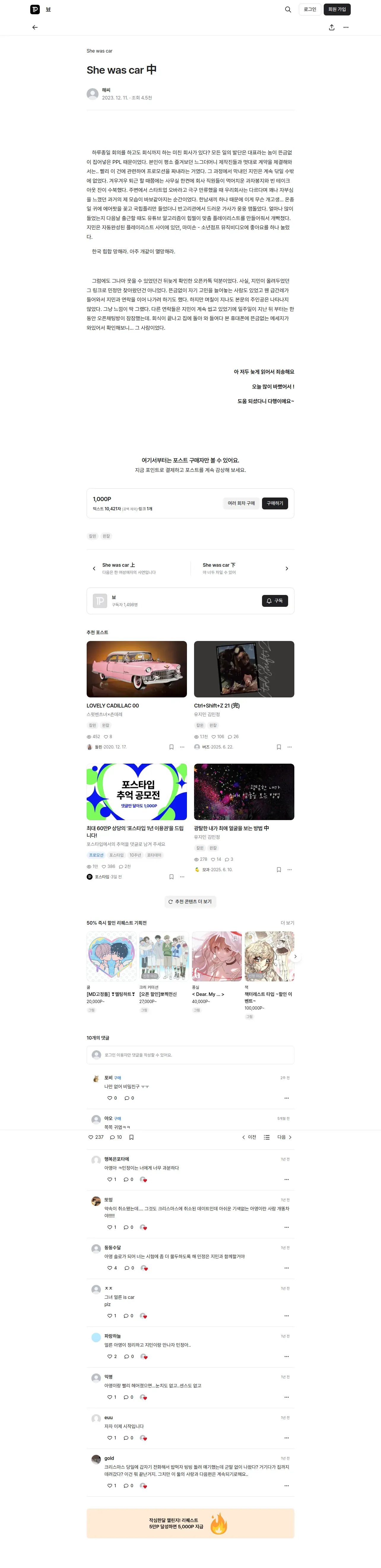Select 여러 회차 구매 multi-episode purchase
Image resolution: width=381 pixels, height=1568 pixels.
241,503
